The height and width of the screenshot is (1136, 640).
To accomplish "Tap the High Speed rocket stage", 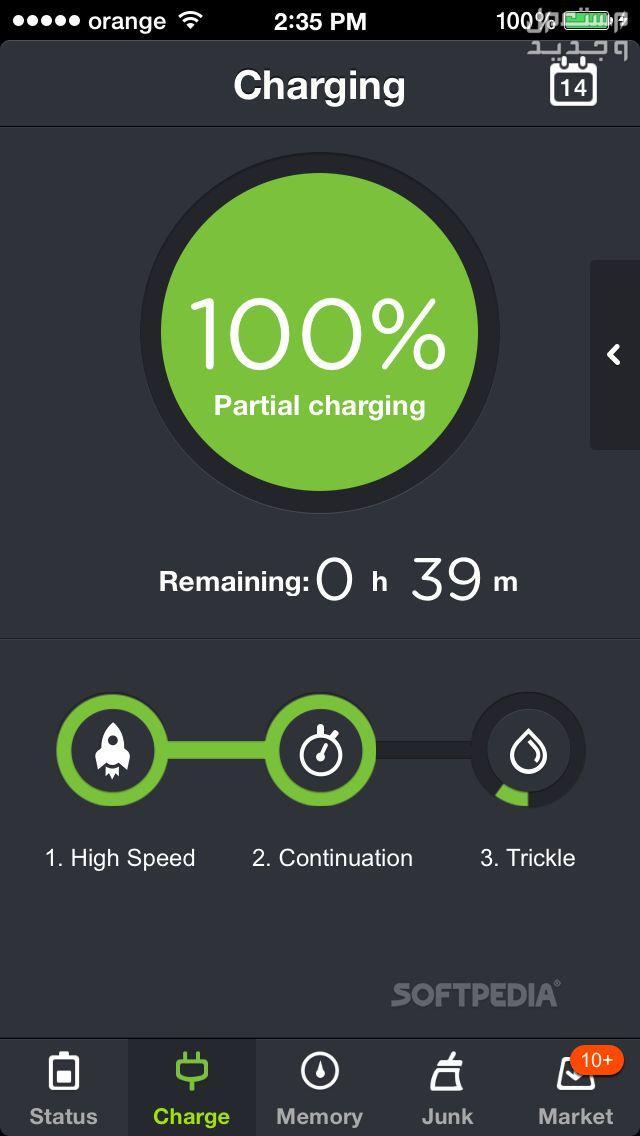I will pos(112,750).
